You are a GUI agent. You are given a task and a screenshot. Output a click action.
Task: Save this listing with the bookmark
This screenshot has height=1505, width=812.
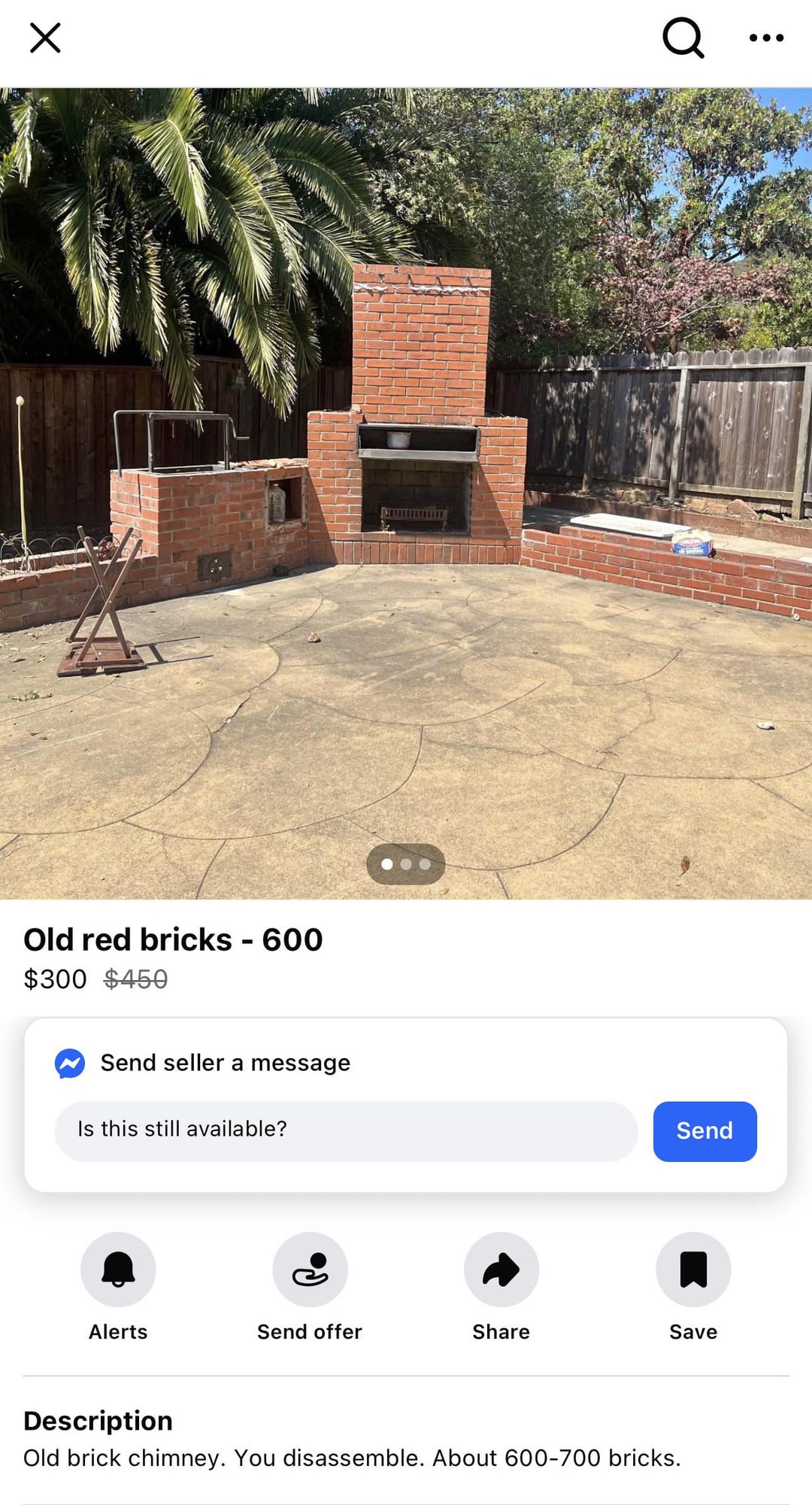coord(693,1270)
